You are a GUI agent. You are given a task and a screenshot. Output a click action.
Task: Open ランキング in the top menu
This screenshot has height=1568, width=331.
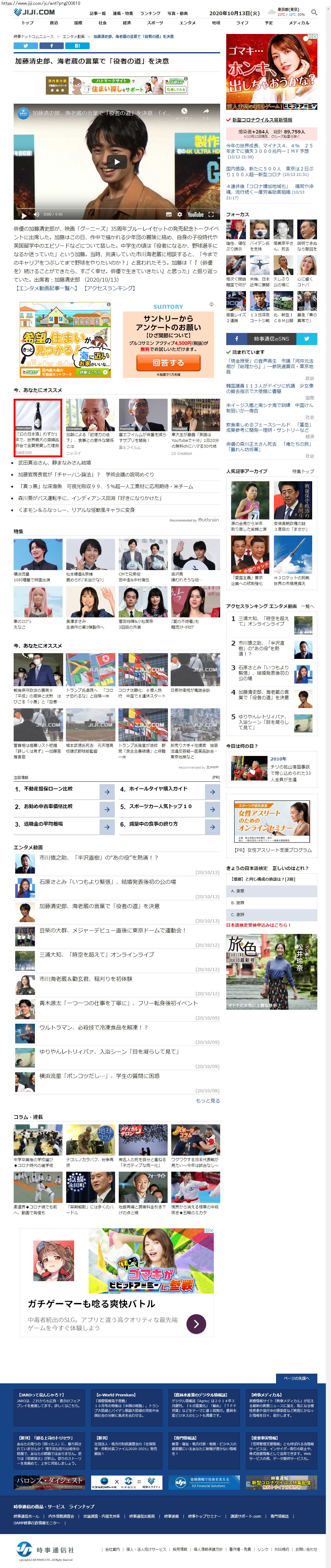[x=150, y=13]
